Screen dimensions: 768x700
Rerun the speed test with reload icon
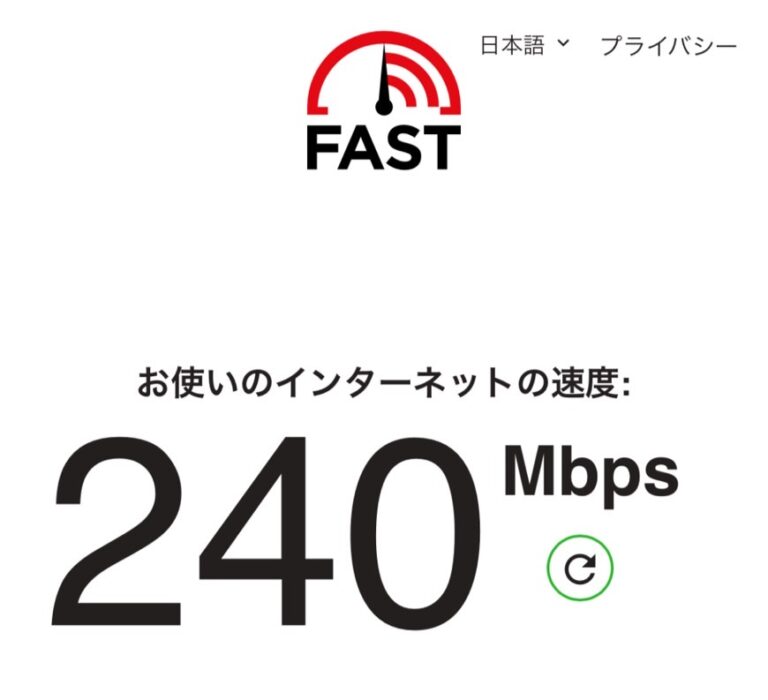[x=580, y=569]
